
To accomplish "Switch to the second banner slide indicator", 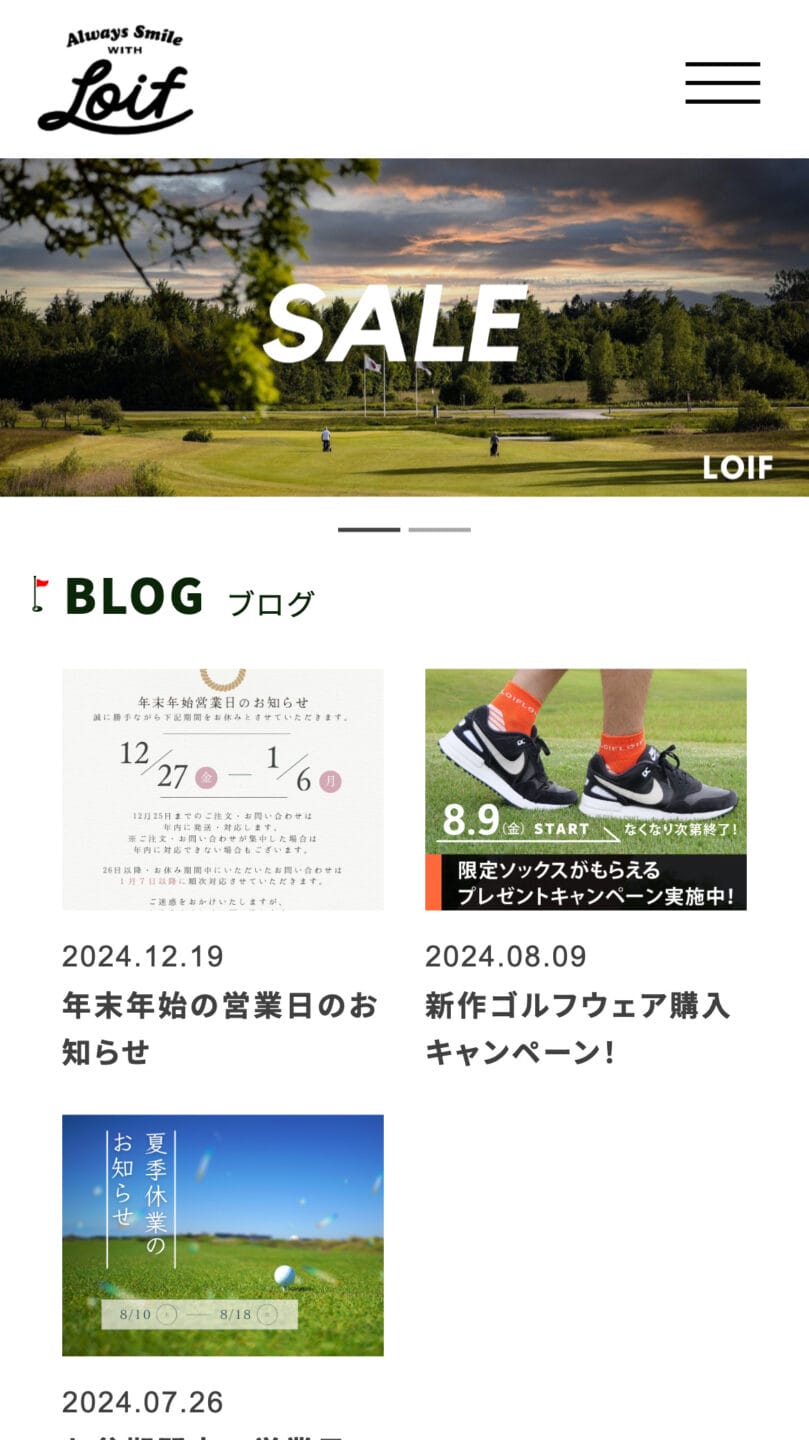I will (x=439, y=530).
